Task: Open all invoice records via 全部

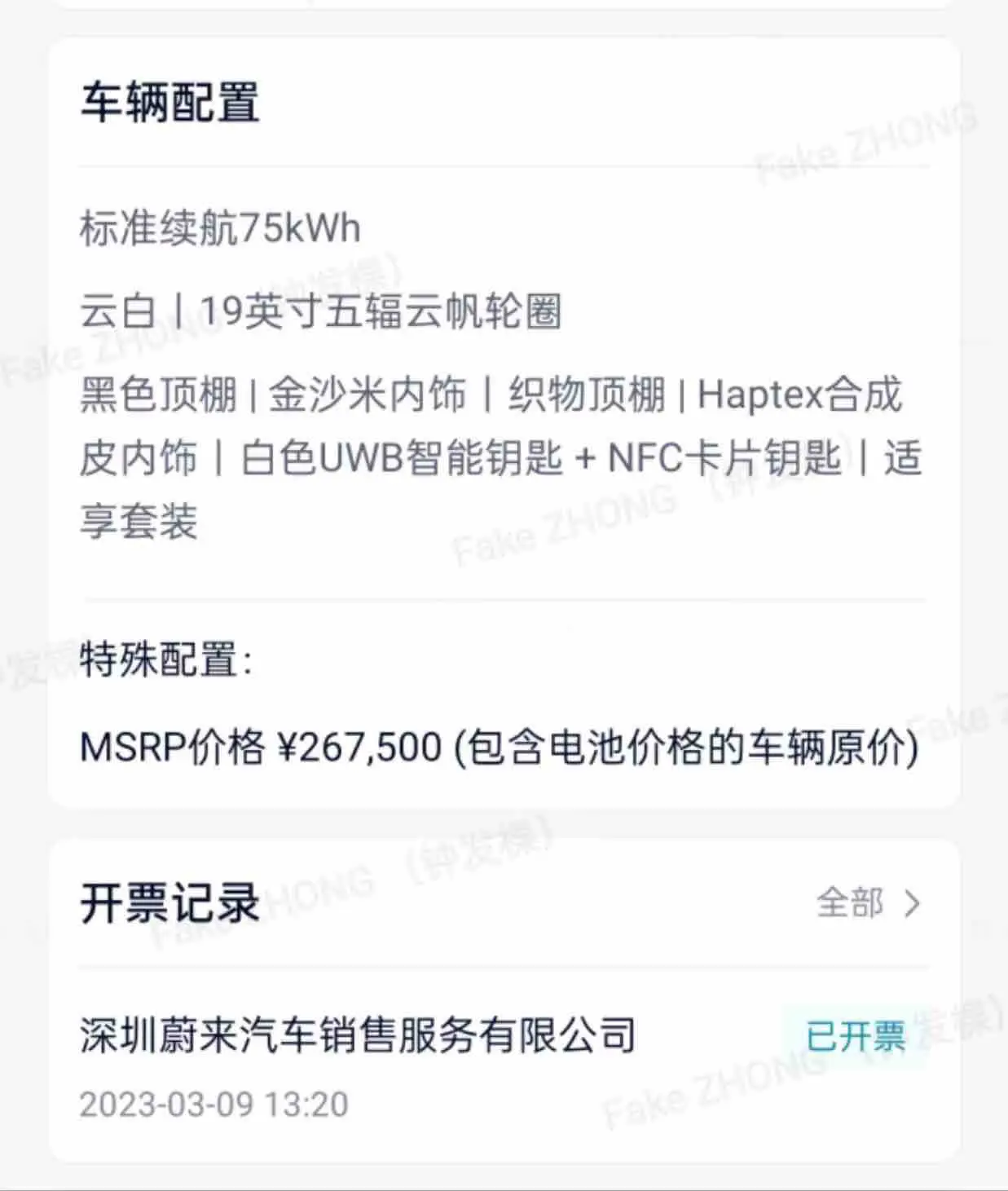Action: click(867, 903)
